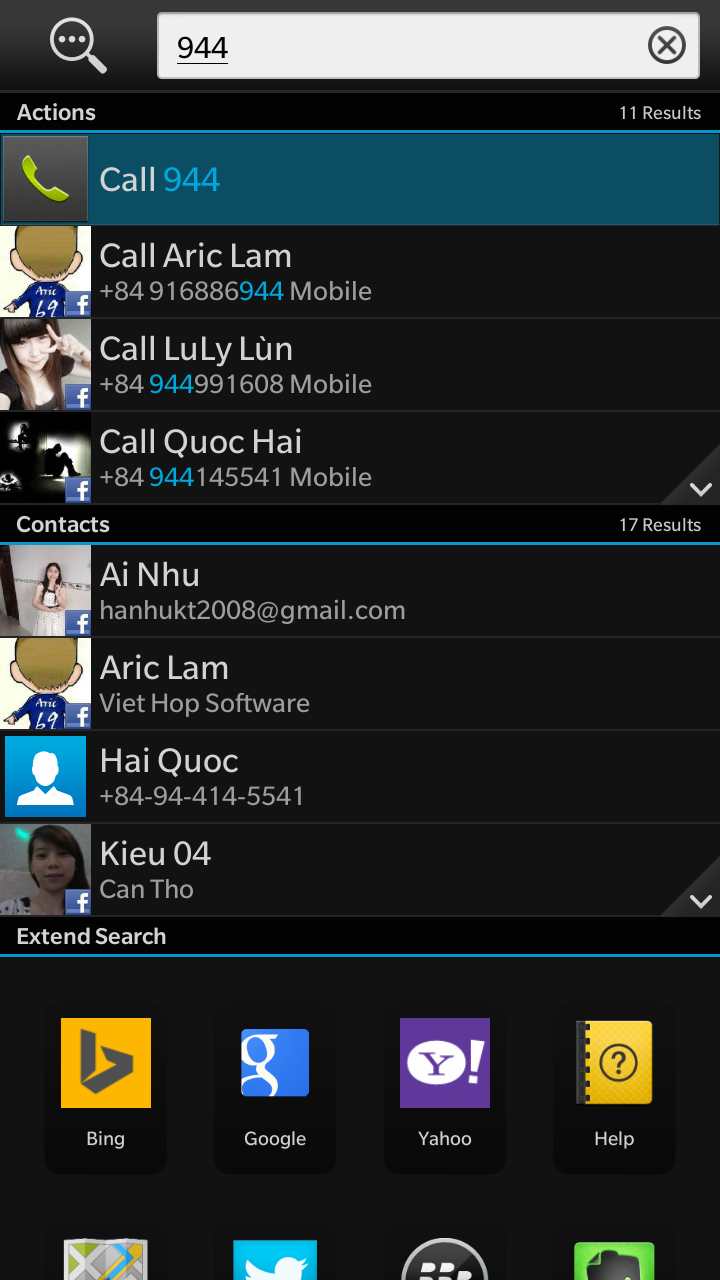This screenshot has width=720, height=1280.
Task: Select the Call 944 action
Action: tap(360, 179)
